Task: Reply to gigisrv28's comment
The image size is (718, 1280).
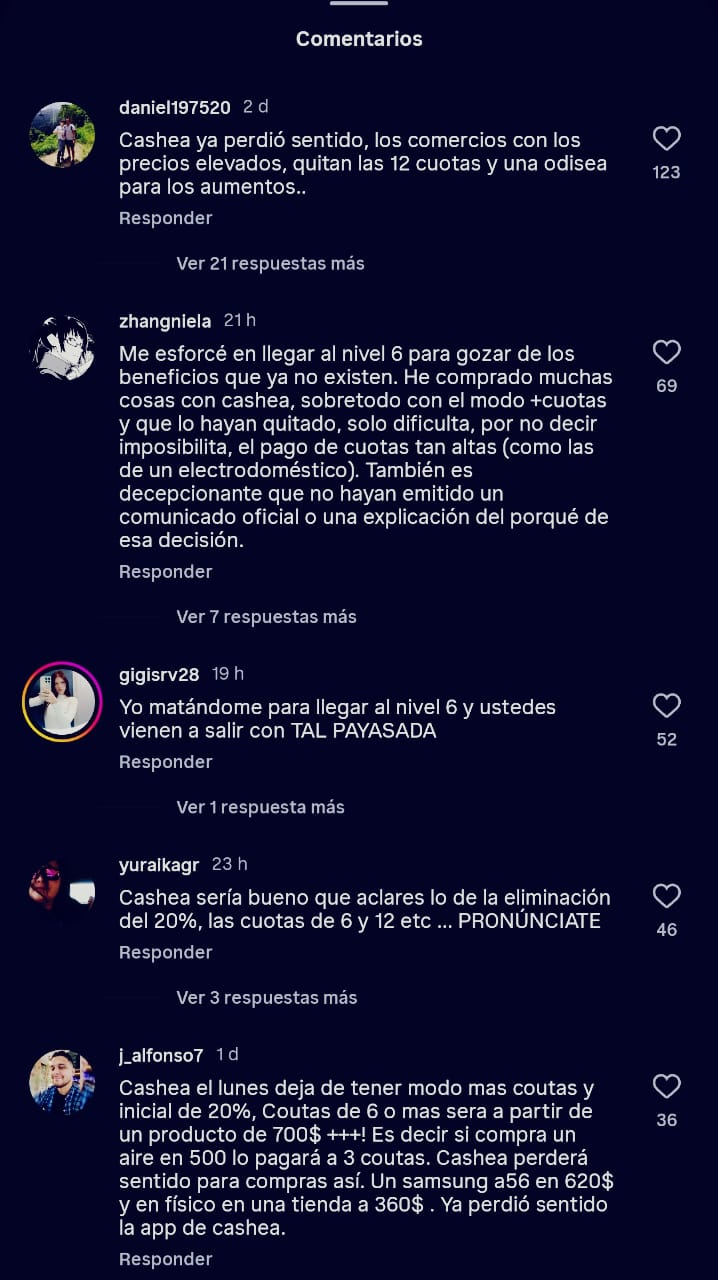Action: [x=165, y=762]
